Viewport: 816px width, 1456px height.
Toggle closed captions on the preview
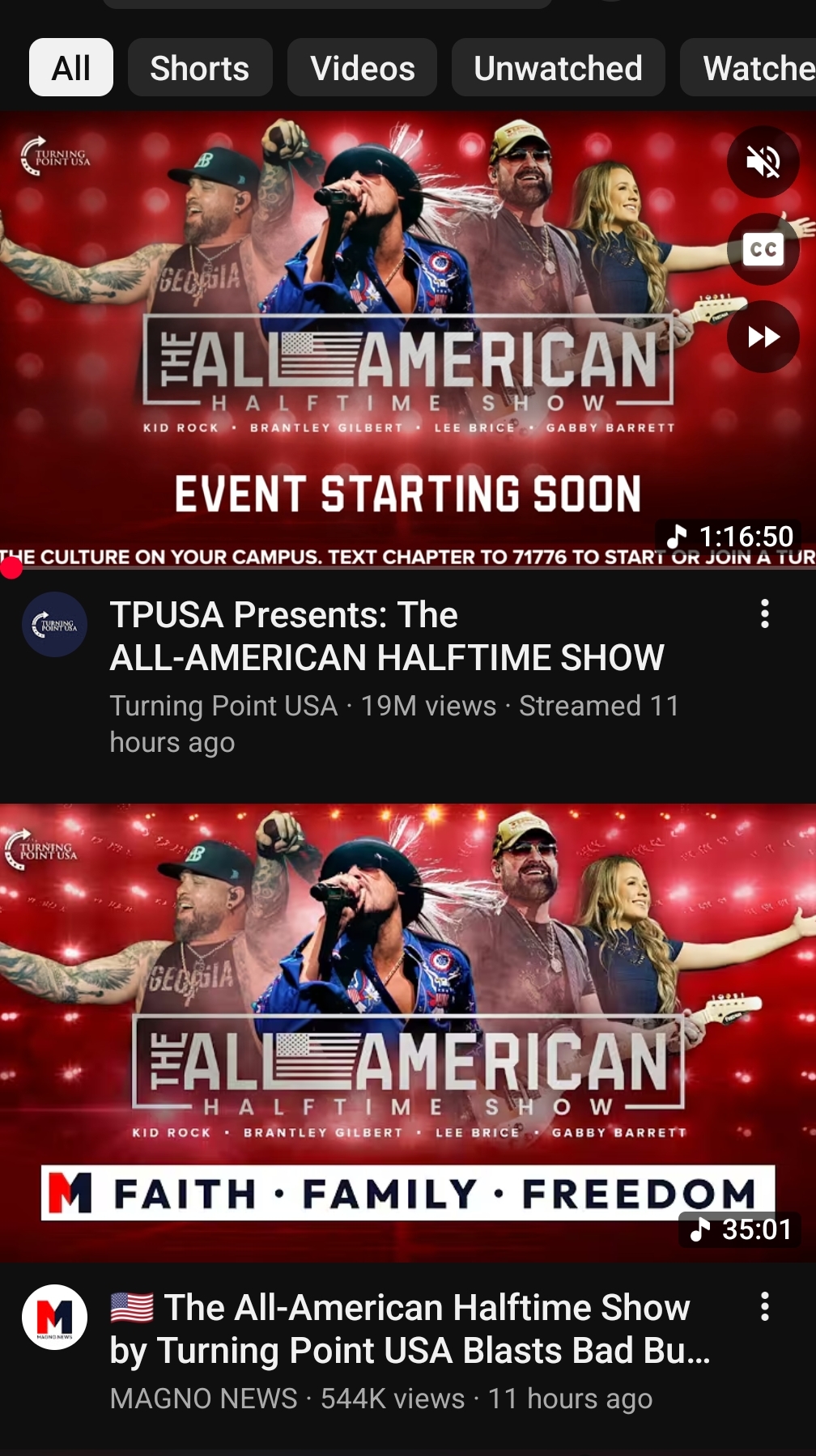click(763, 249)
